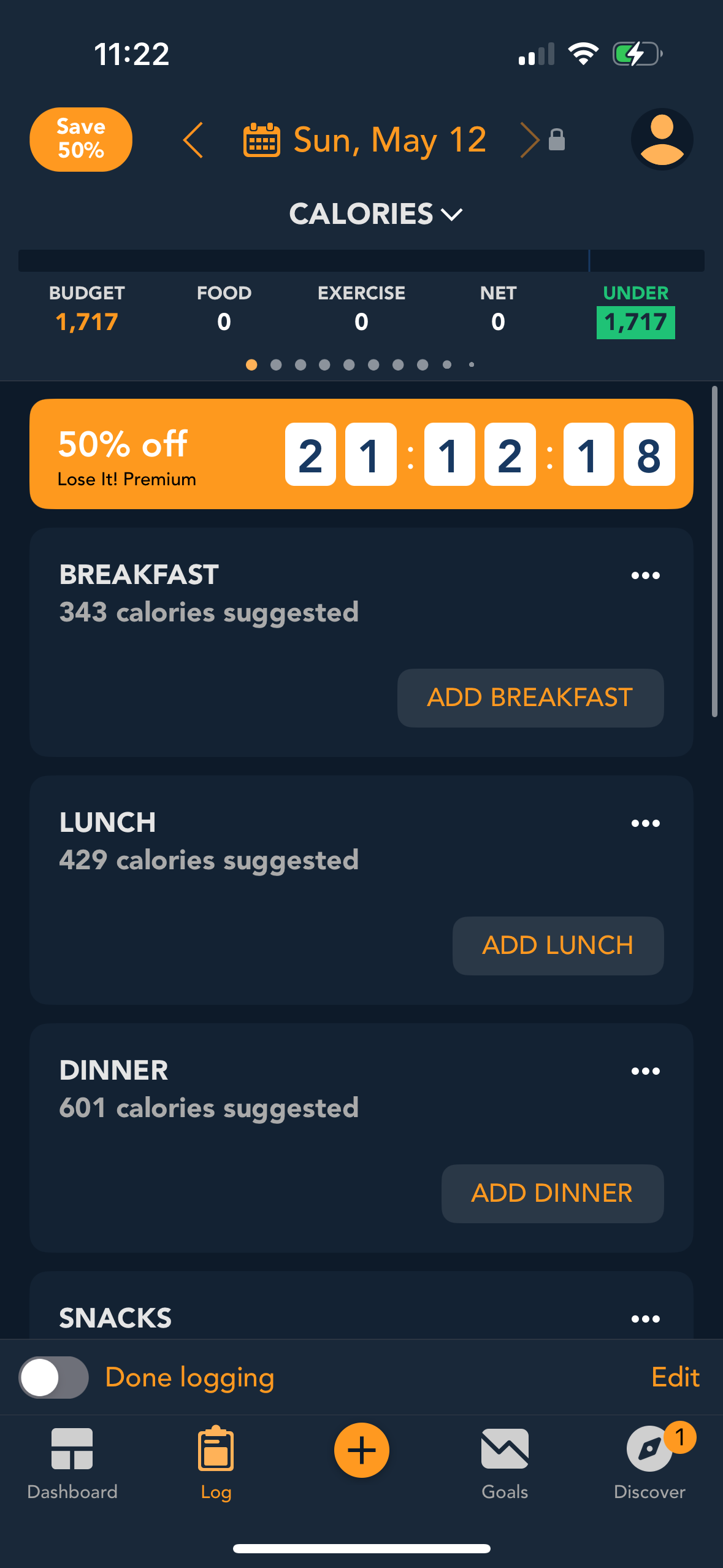Screen dimensions: 723x1568
Task: Open the Lunch options menu
Action: tap(646, 823)
